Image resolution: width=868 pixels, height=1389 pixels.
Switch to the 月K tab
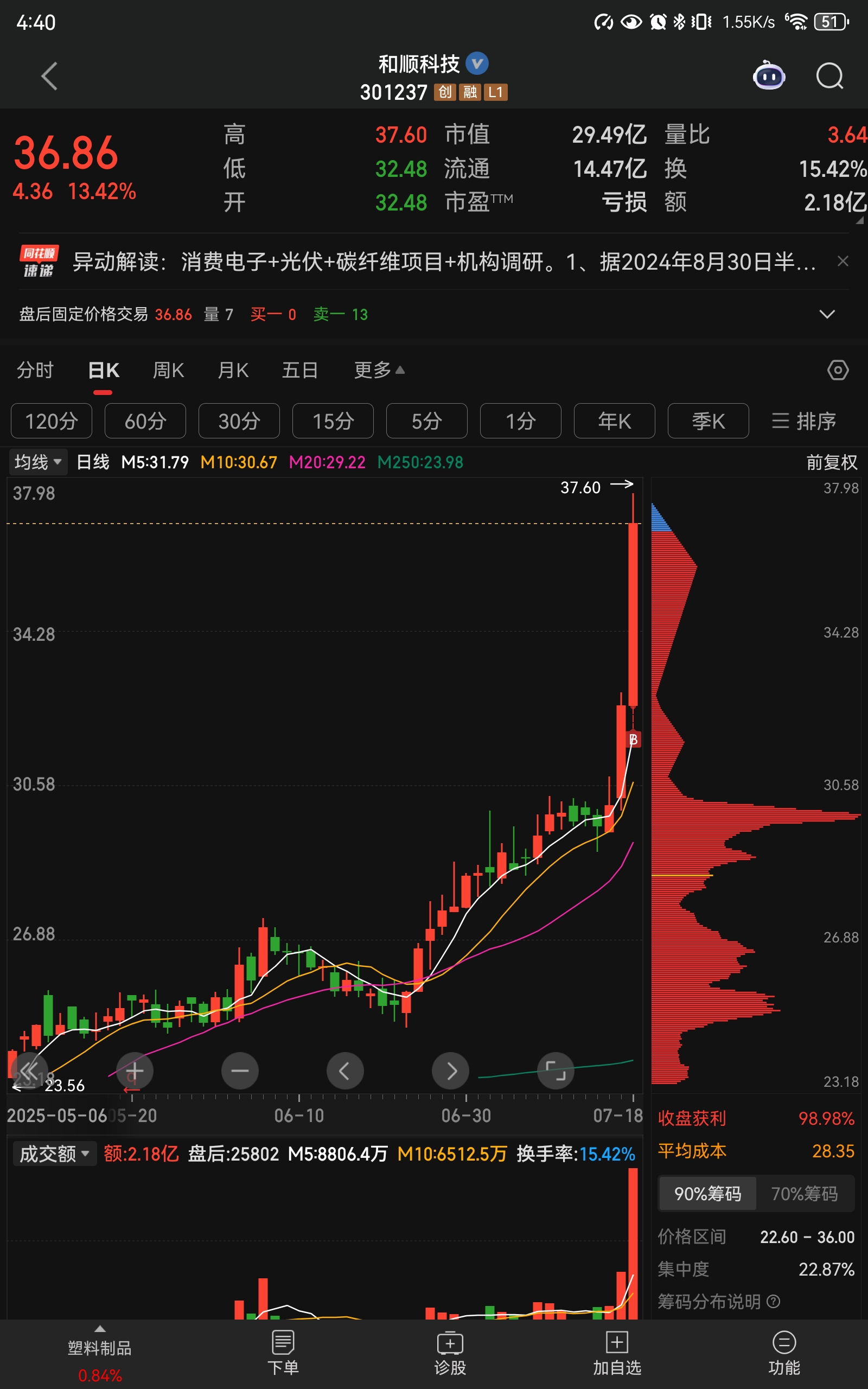point(233,371)
